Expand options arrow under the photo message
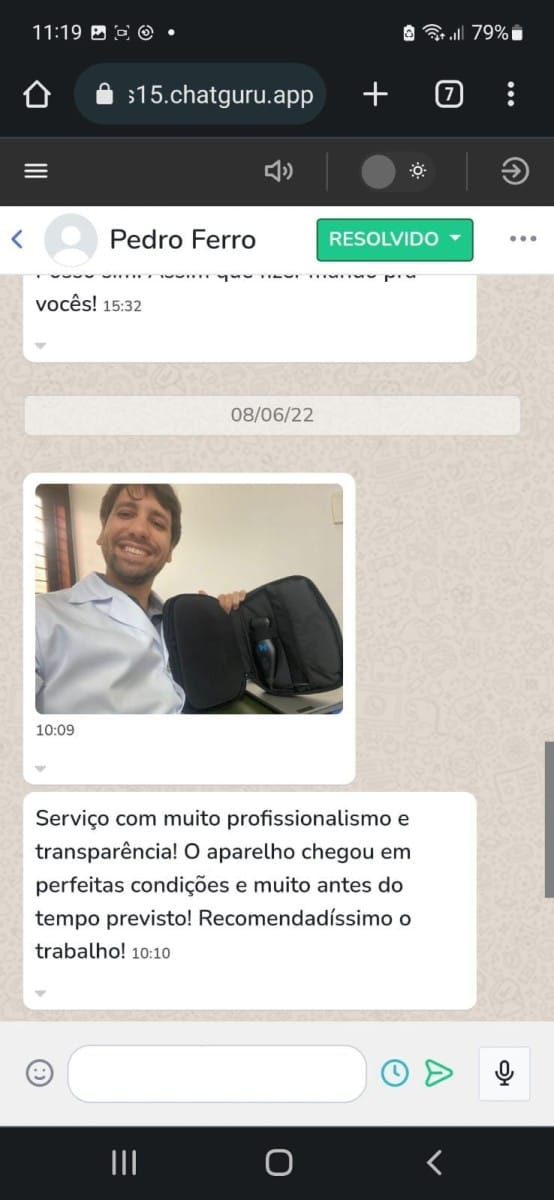The width and height of the screenshot is (554, 1200). (41, 768)
